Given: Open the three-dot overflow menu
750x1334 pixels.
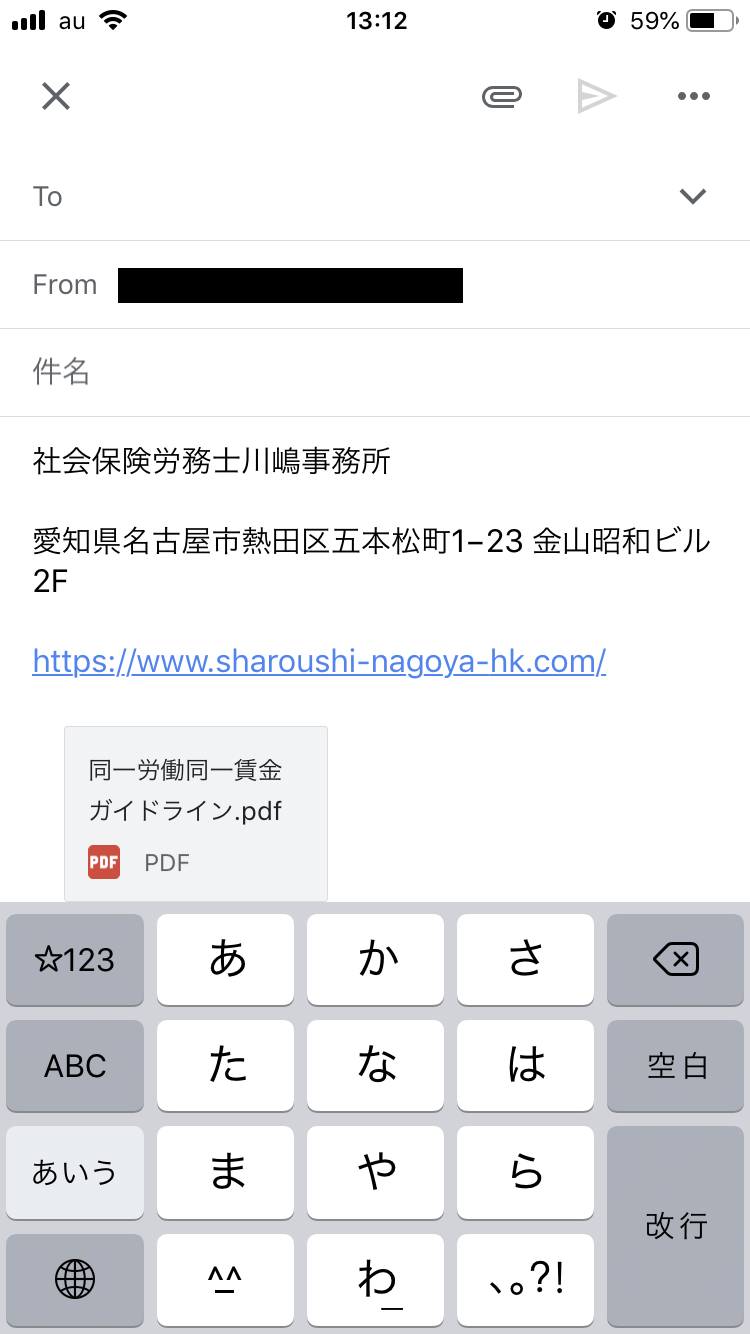Looking at the screenshot, I should (x=693, y=96).
